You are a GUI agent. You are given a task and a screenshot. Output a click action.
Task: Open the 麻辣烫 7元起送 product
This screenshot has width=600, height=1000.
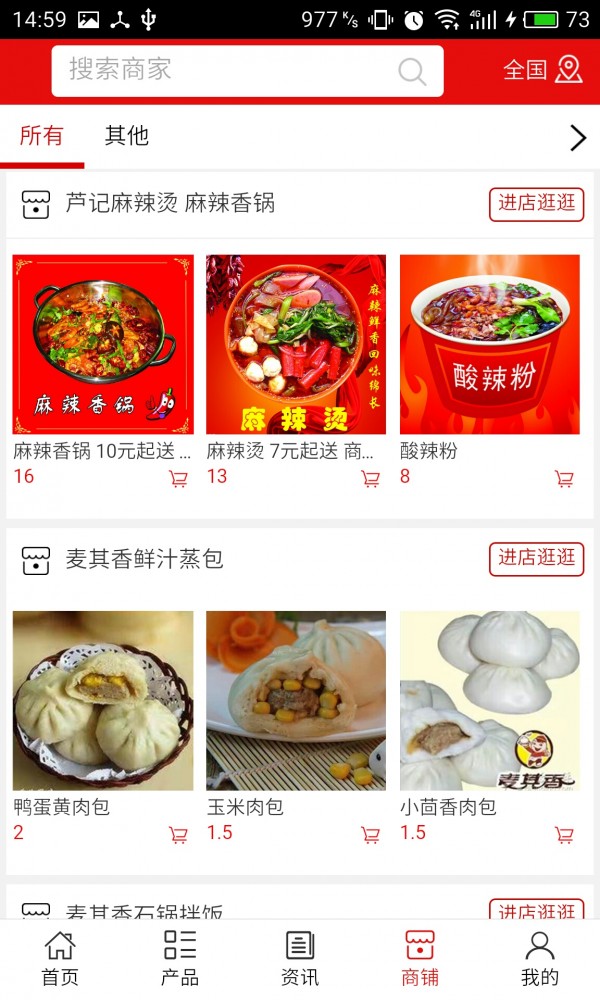(296, 344)
